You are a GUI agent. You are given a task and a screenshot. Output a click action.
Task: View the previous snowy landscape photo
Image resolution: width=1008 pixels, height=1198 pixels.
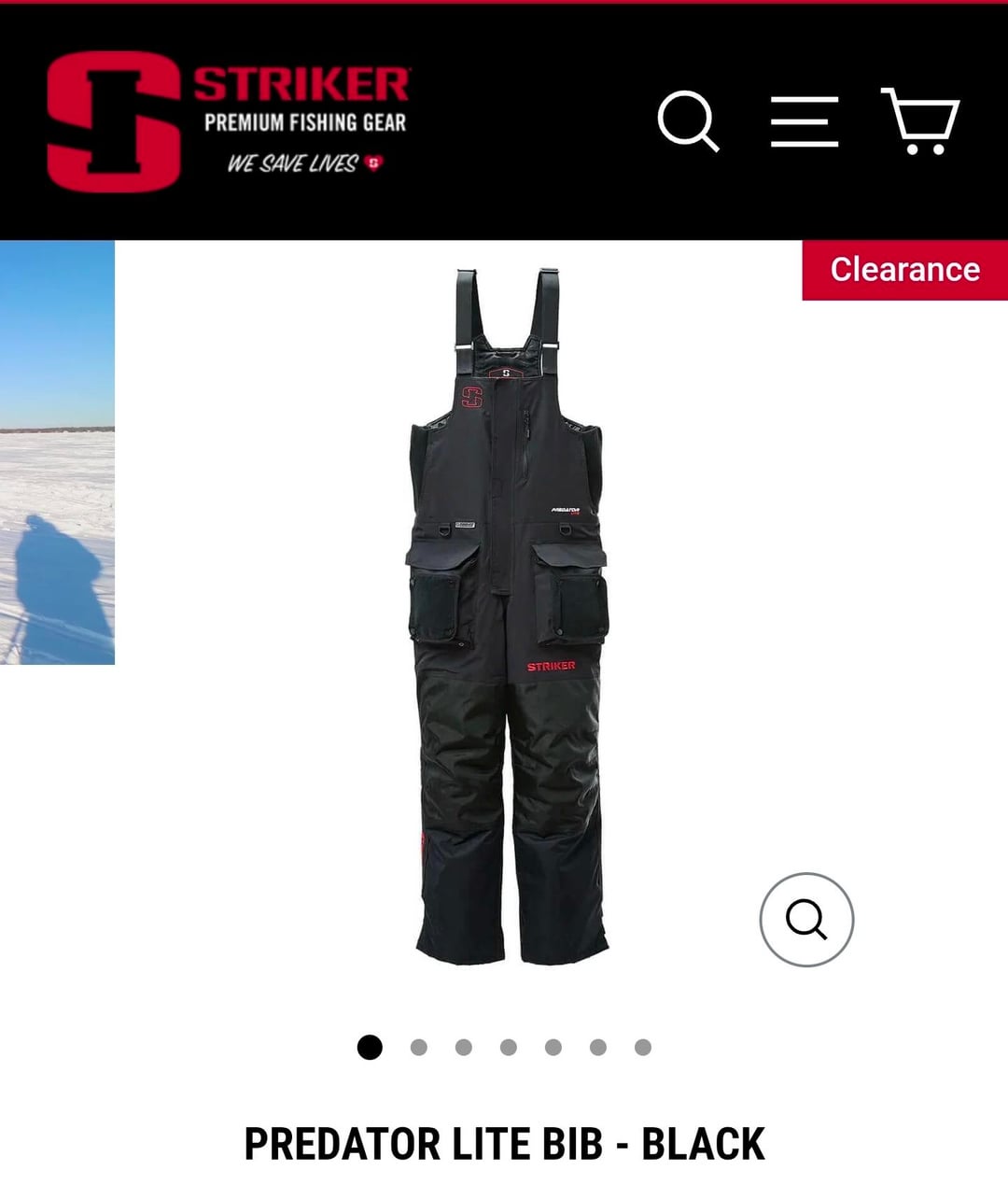click(56, 453)
